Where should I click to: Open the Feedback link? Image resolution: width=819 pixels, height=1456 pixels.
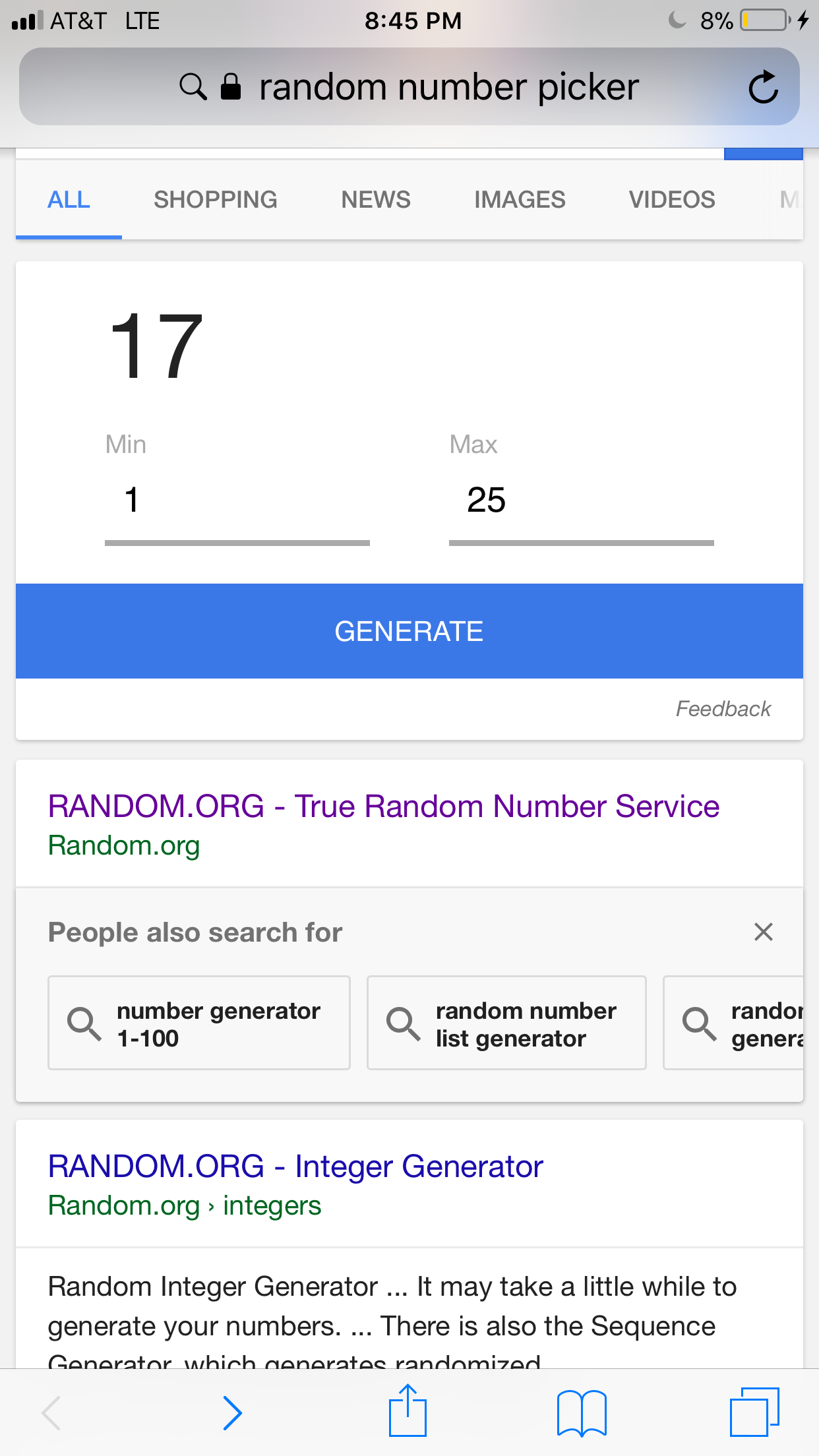pyautogui.click(x=723, y=709)
